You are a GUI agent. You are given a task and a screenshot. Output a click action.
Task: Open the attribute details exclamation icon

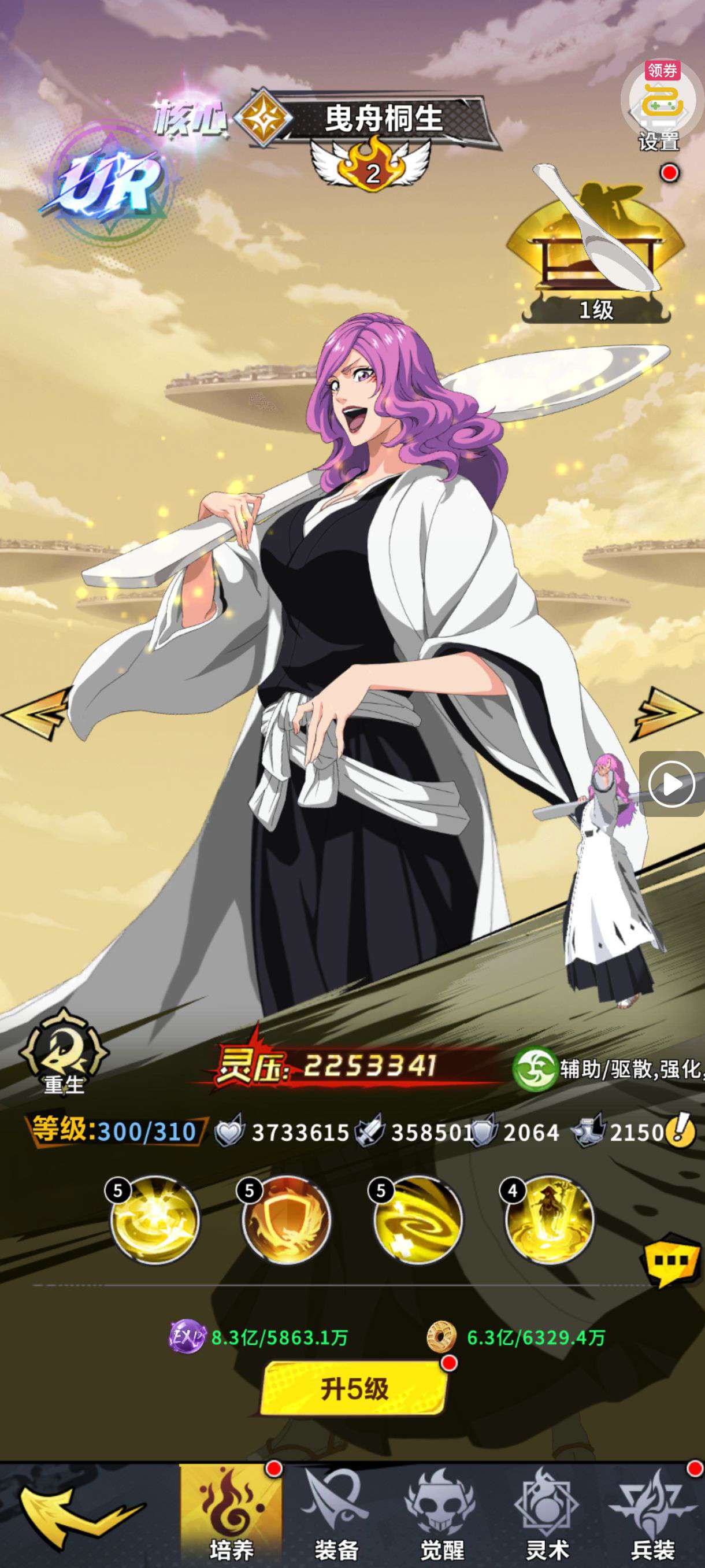[x=681, y=1130]
